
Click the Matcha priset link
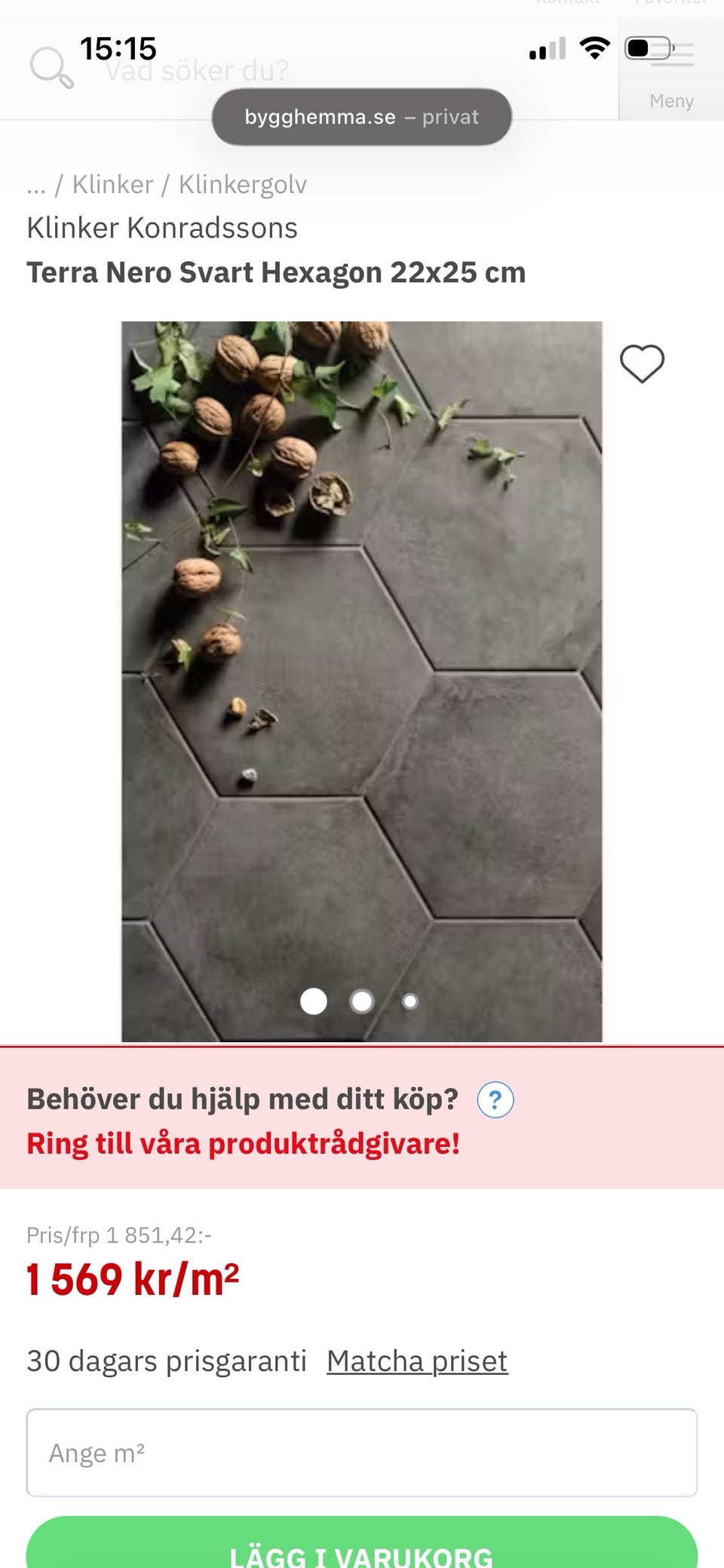416,1360
